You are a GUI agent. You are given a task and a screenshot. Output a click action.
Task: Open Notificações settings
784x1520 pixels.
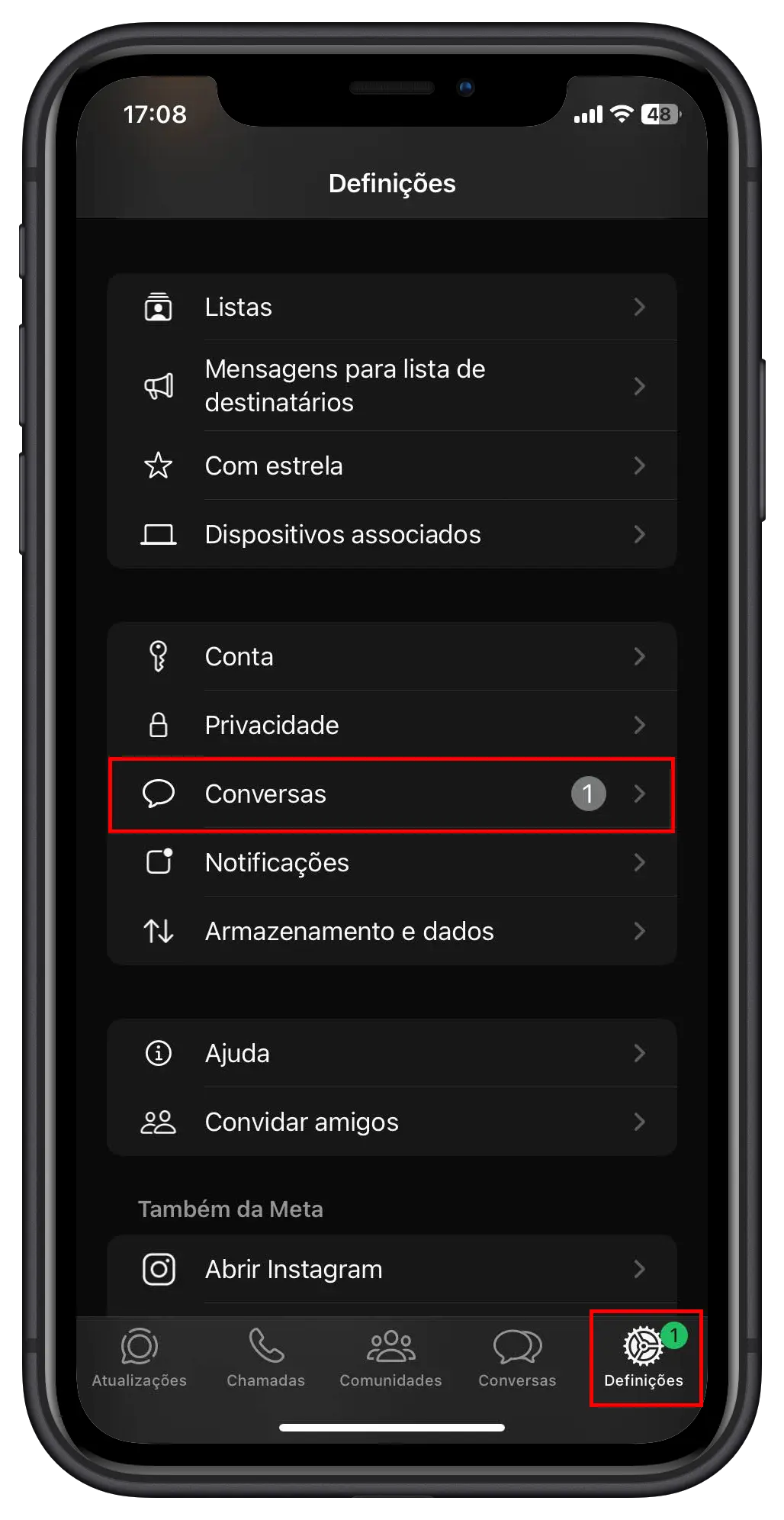(x=391, y=862)
